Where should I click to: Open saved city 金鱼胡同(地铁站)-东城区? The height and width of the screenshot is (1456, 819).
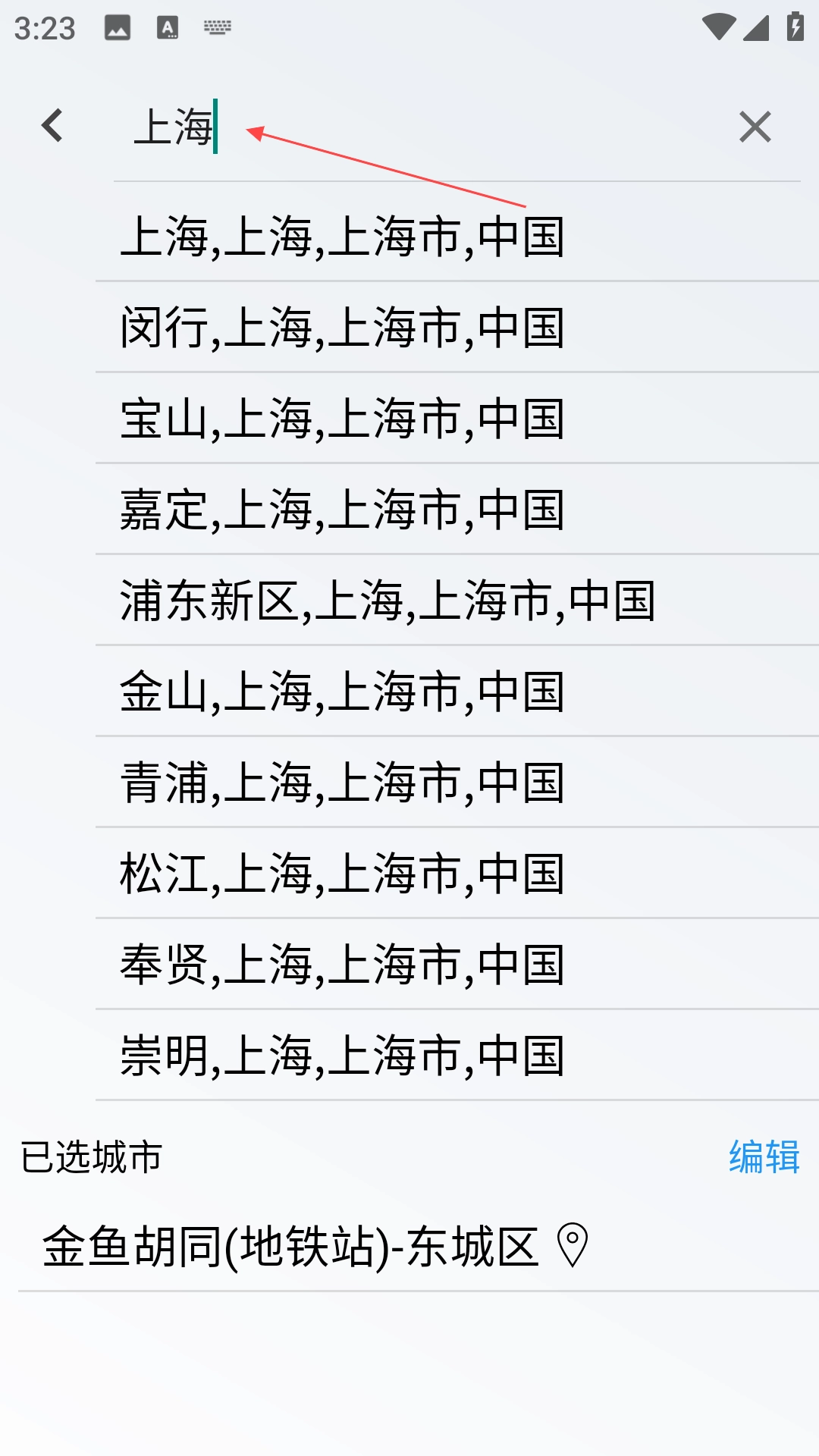point(291,1247)
